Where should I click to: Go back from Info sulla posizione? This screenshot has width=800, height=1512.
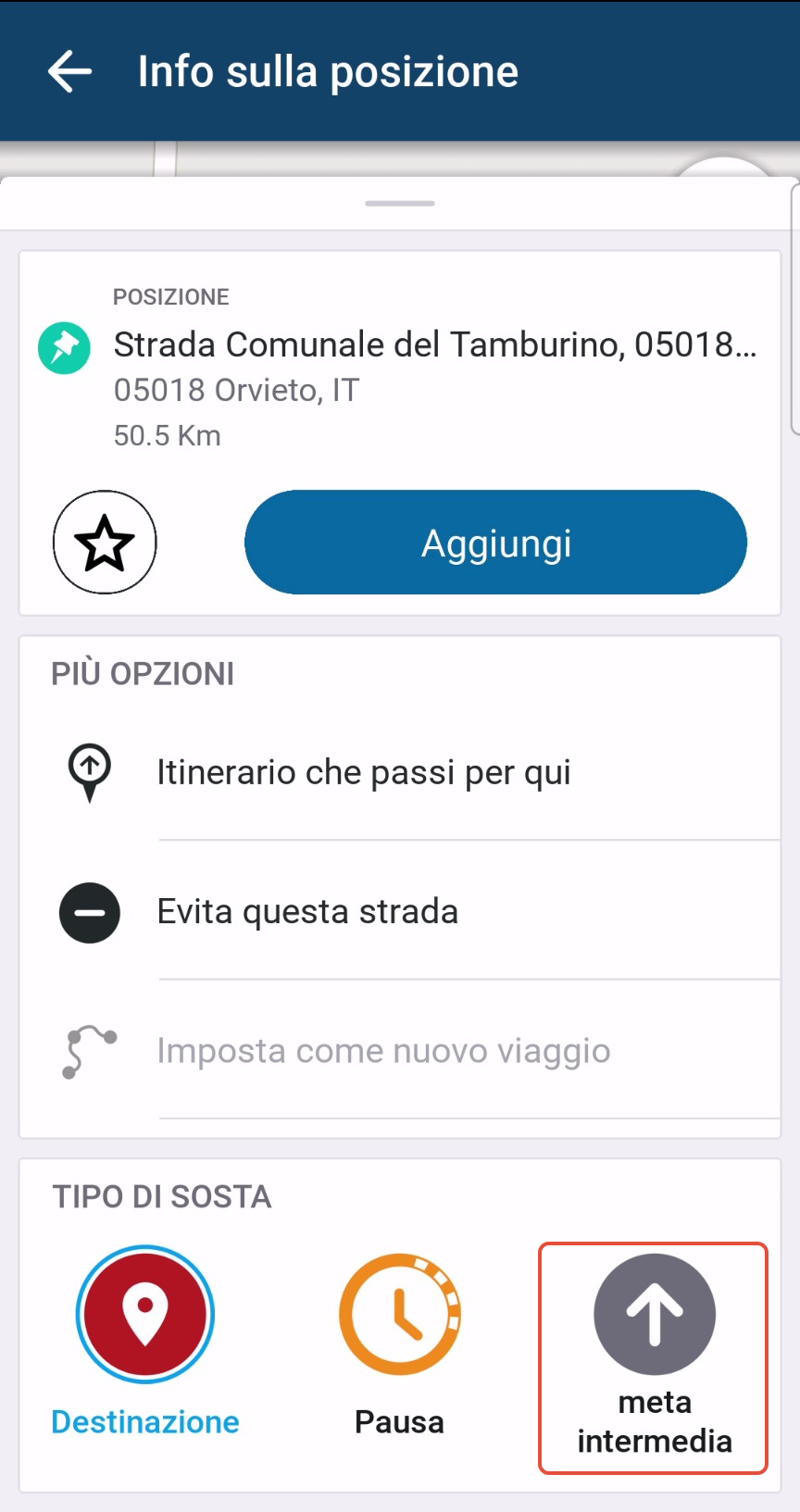(x=70, y=71)
